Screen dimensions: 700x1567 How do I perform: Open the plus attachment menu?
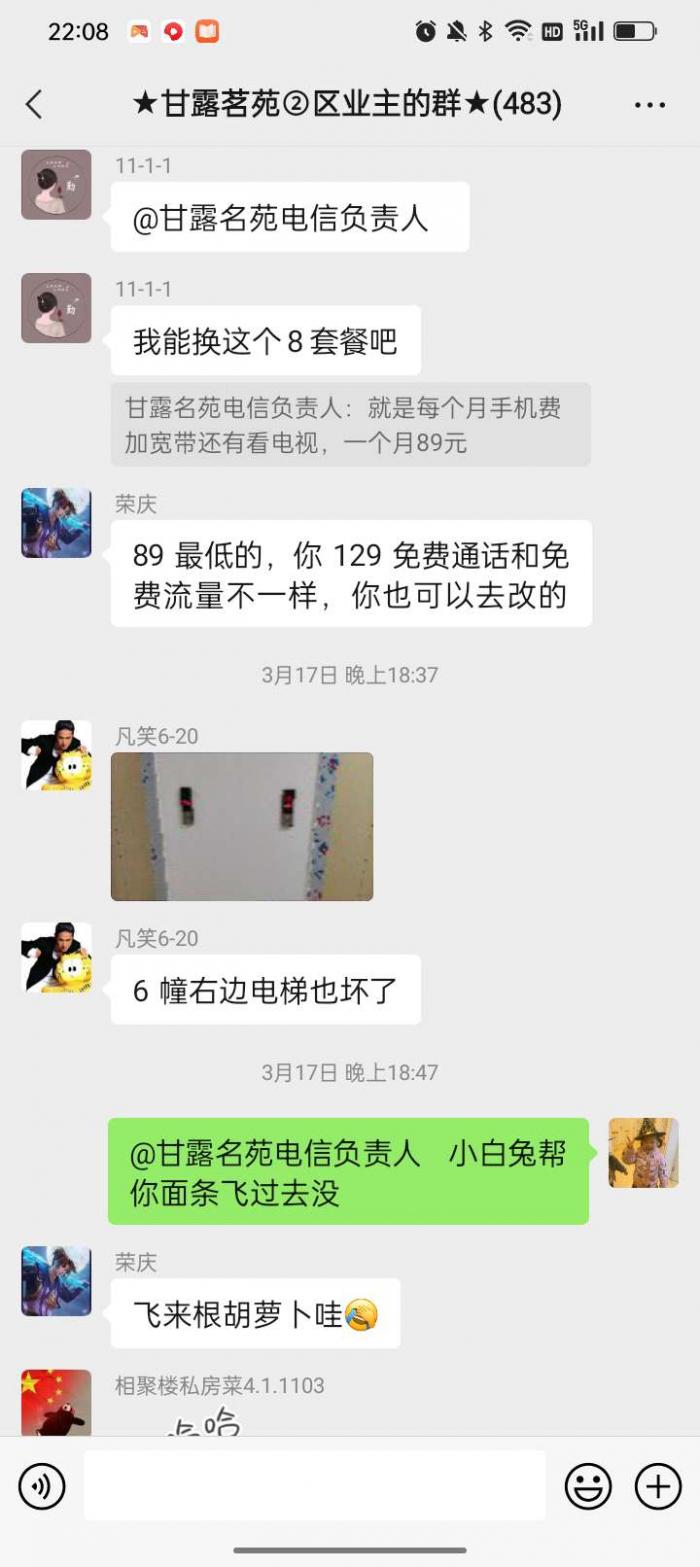point(658,1486)
